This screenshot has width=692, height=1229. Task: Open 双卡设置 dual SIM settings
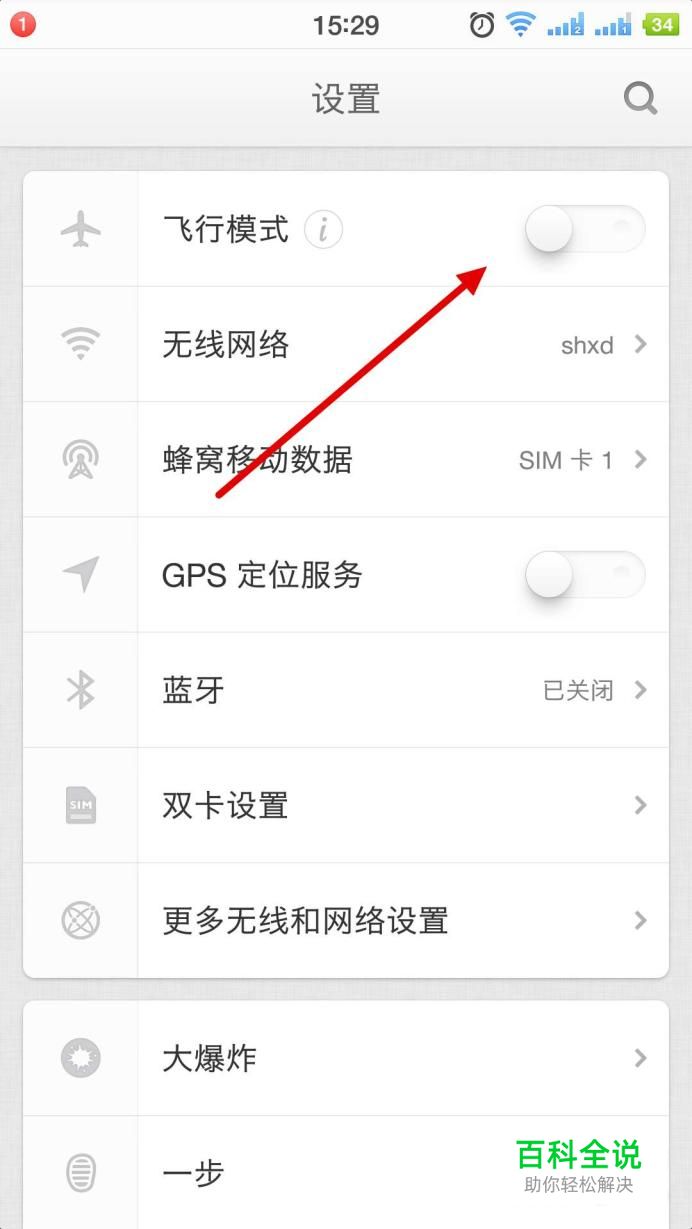400,805
